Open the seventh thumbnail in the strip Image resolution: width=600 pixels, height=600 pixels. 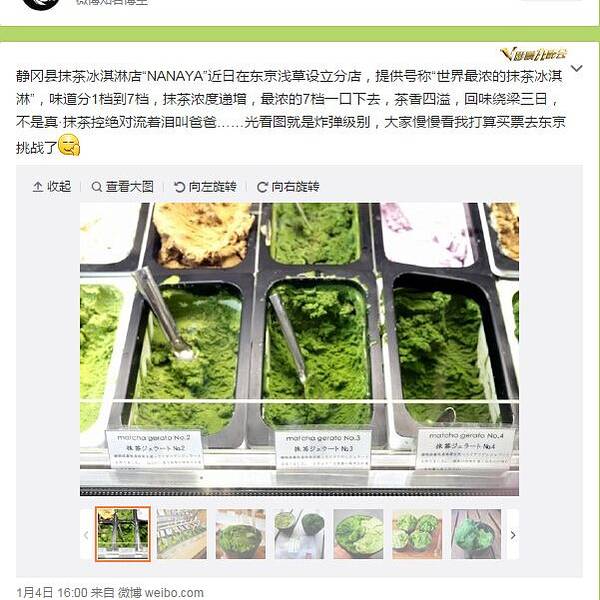click(x=476, y=533)
